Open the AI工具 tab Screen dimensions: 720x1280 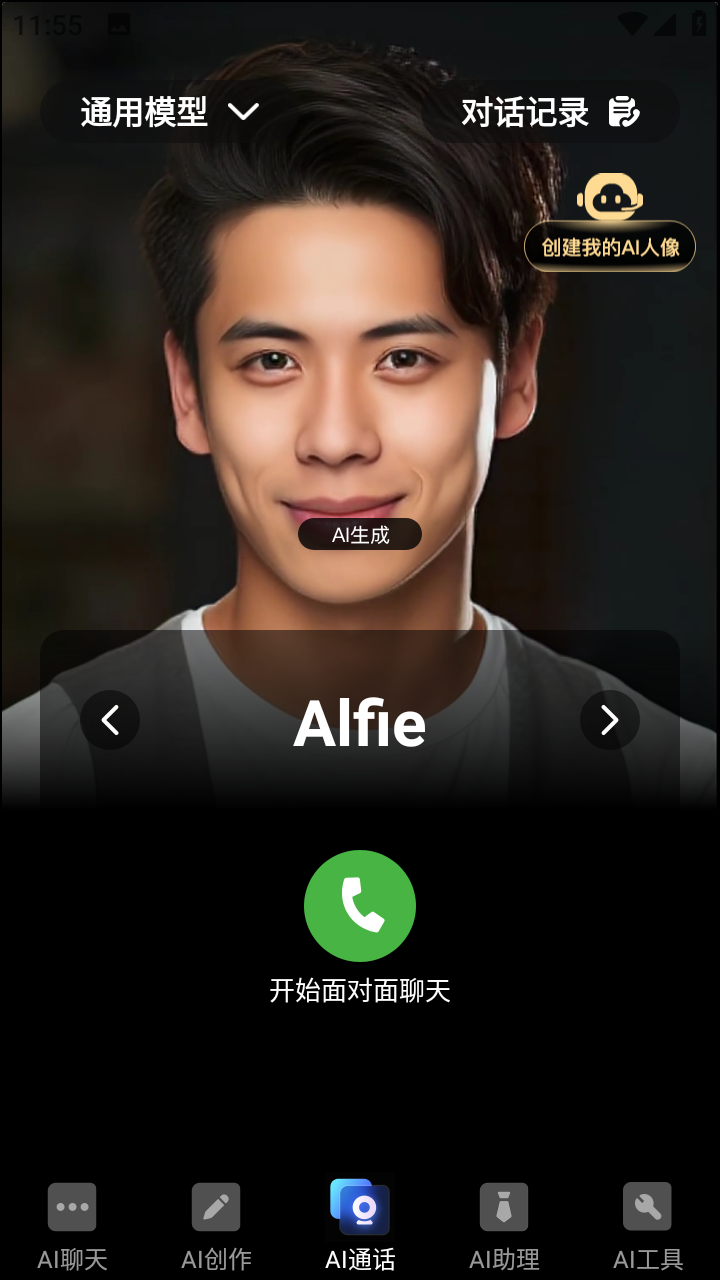coord(648,1226)
